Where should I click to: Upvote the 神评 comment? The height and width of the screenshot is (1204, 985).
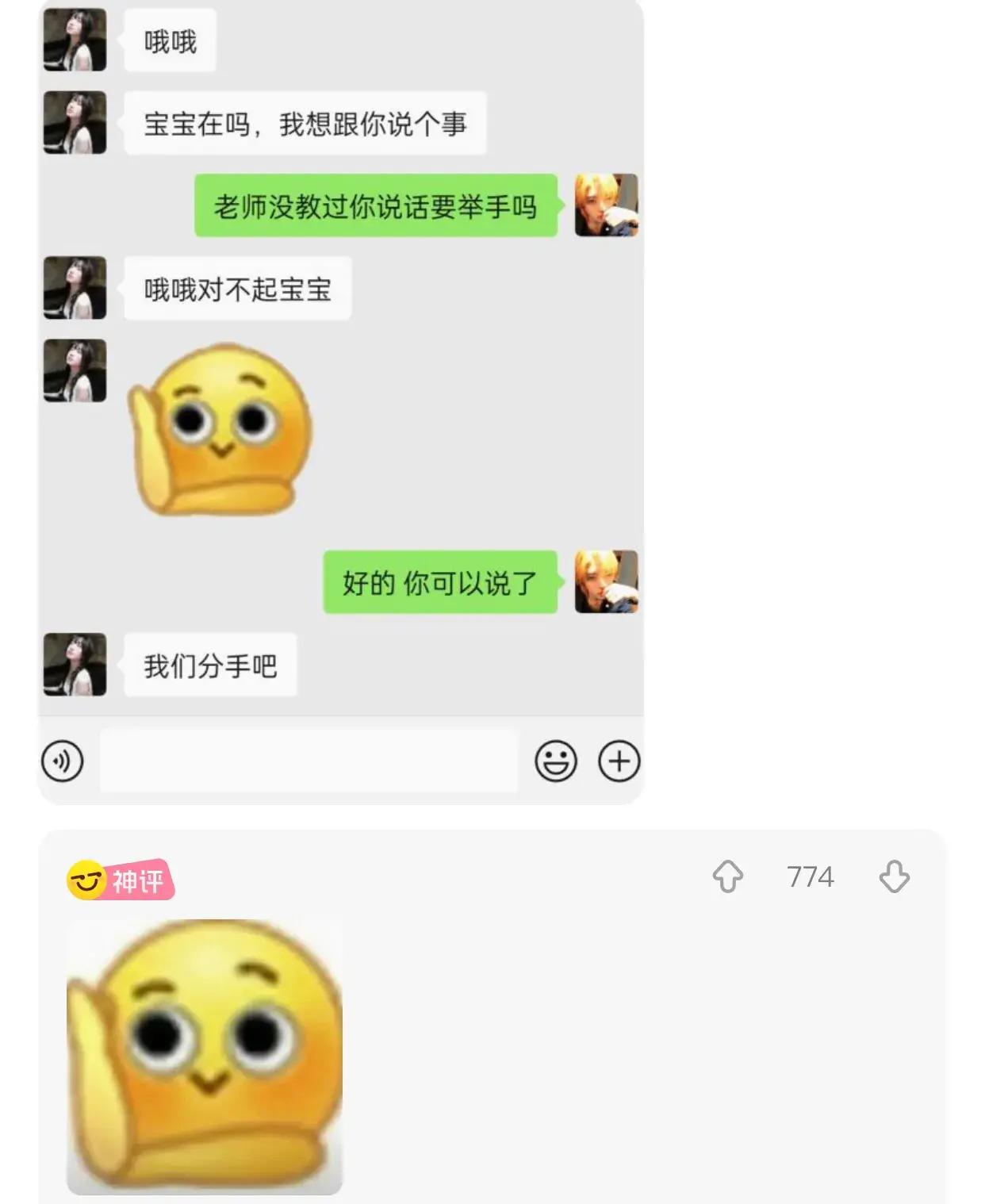click(x=727, y=876)
